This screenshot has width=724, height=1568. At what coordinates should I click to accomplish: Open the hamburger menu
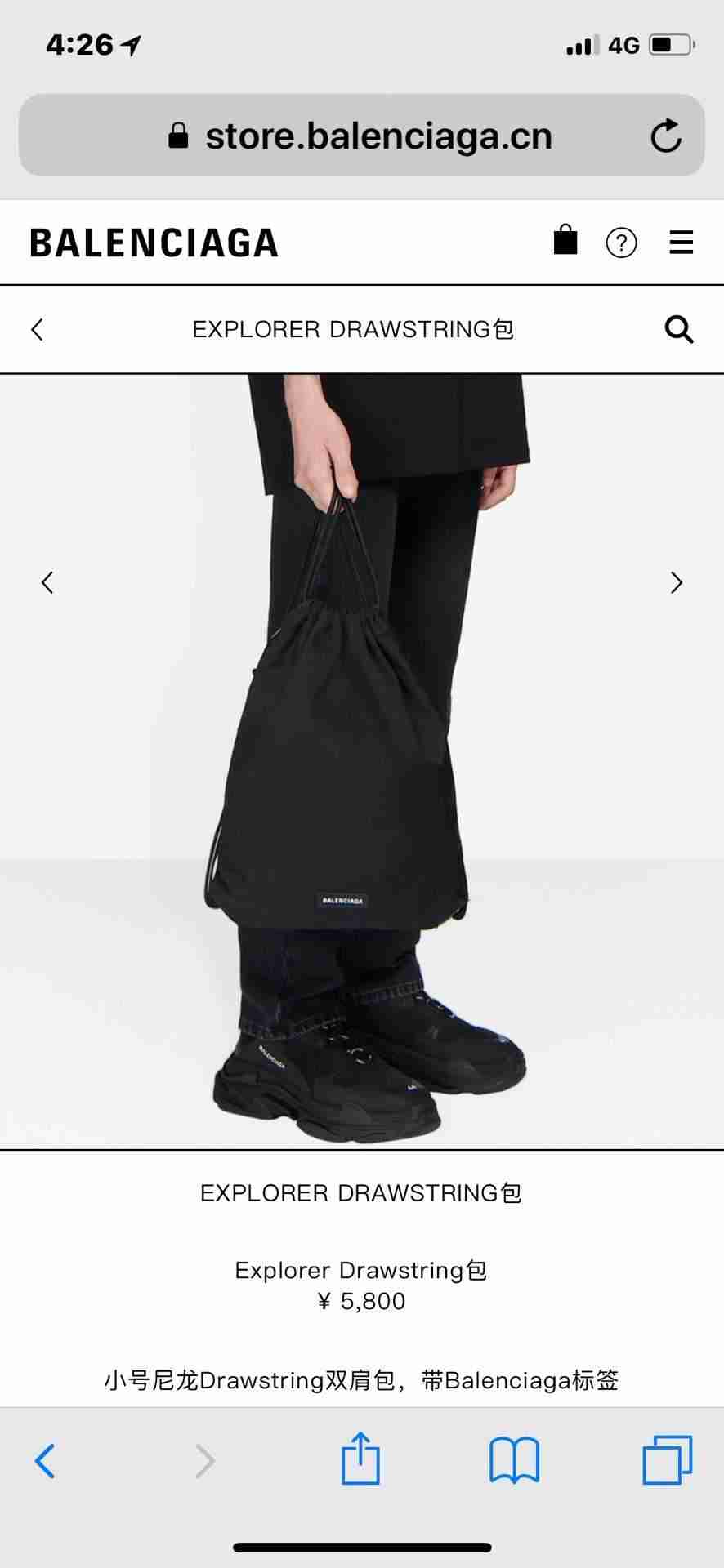coord(682,243)
